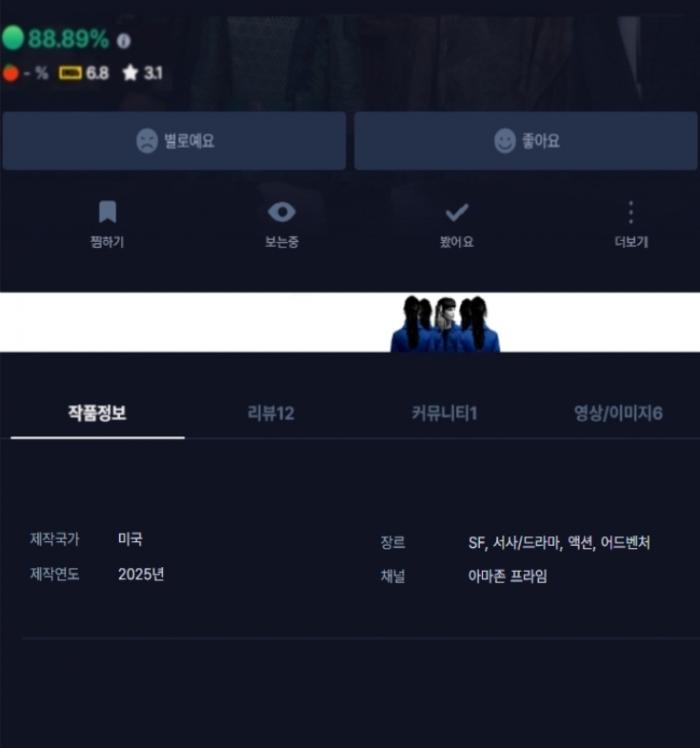Screen dimensions: 700x748
Task: Open the 영상/이미지6 tab
Action: tap(617, 413)
